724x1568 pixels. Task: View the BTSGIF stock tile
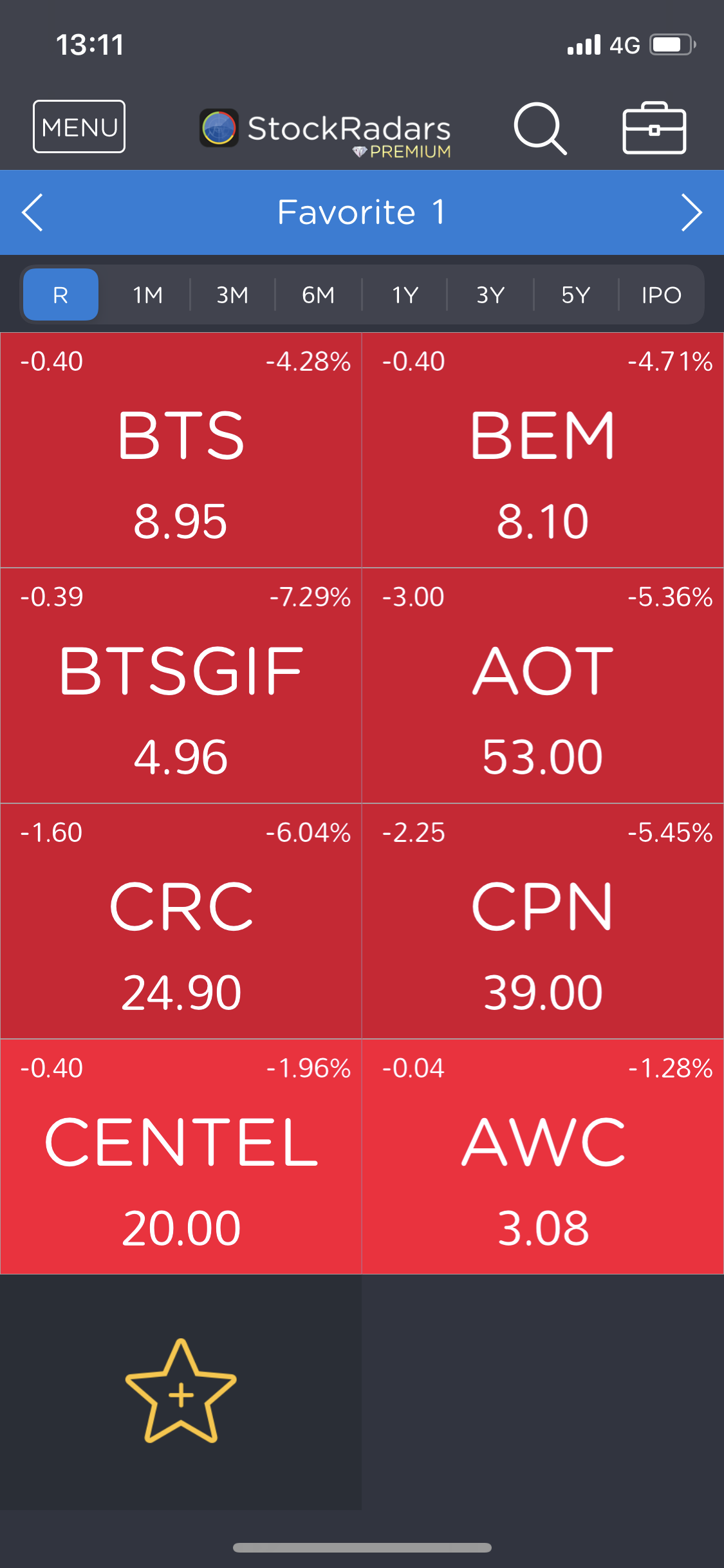click(181, 686)
